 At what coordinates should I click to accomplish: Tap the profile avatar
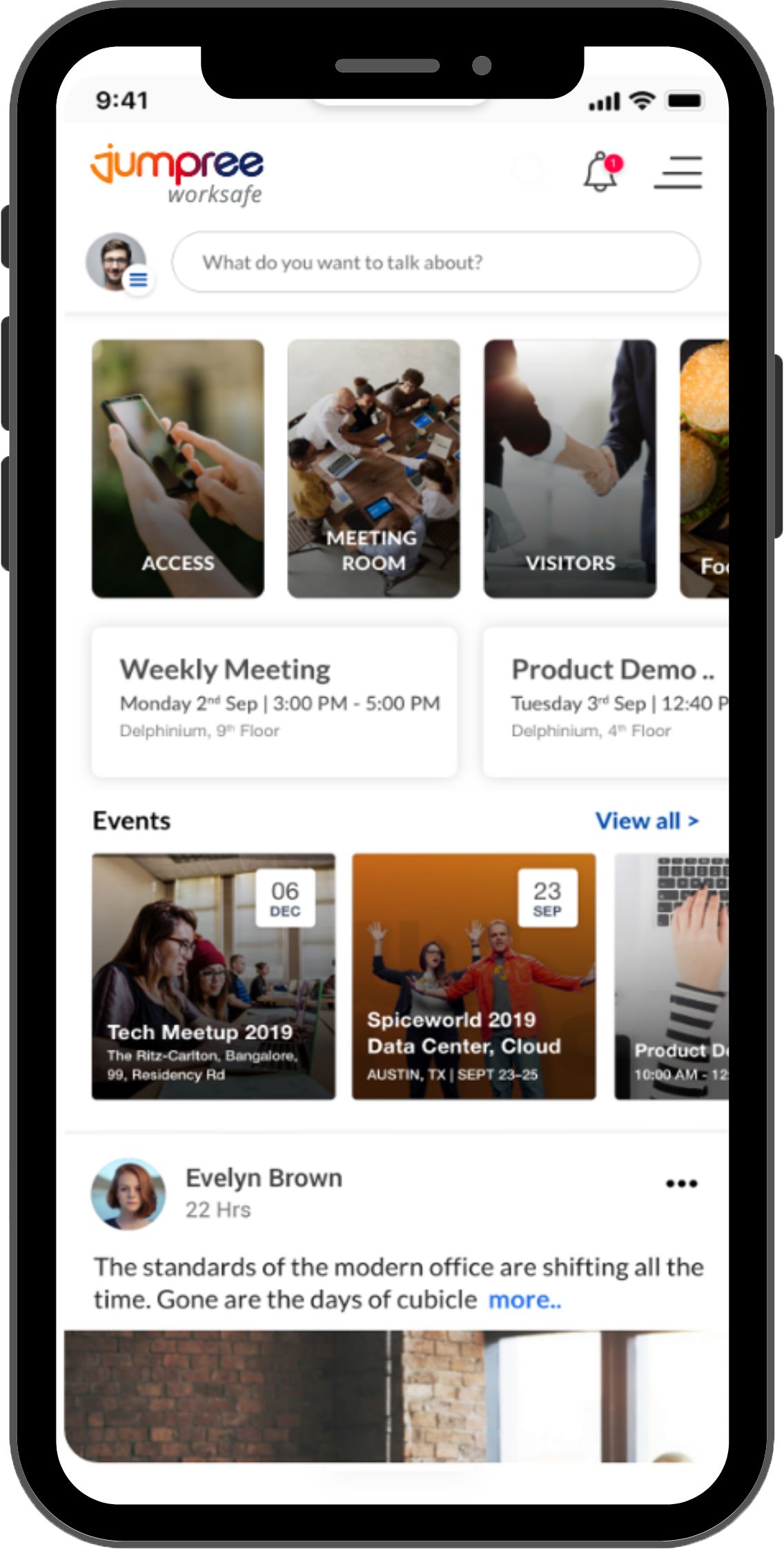116,262
